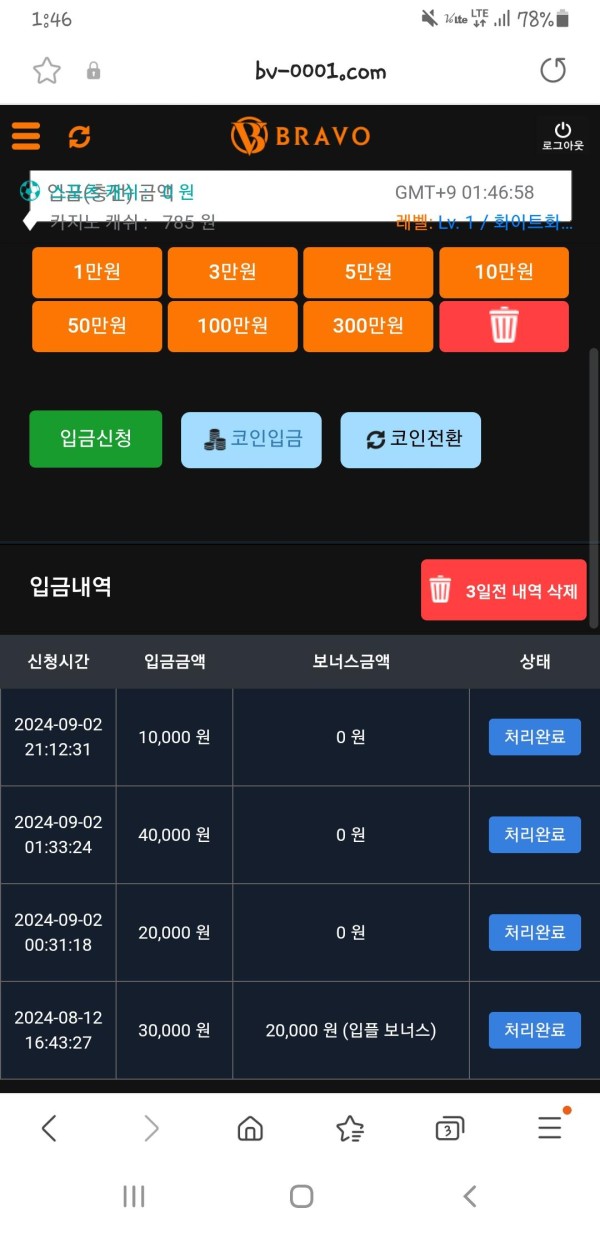The image size is (600, 1233).
Task: Open 코인입금 coin deposit
Action: pos(251,439)
